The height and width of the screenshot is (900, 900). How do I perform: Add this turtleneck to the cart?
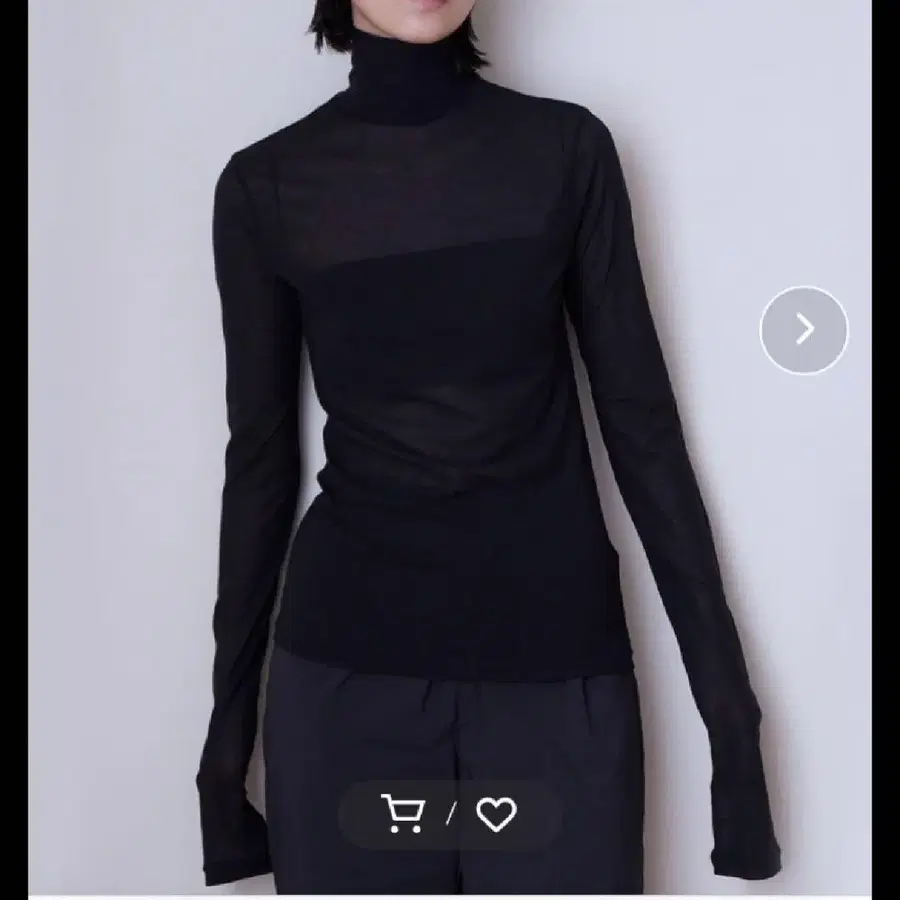[401, 814]
